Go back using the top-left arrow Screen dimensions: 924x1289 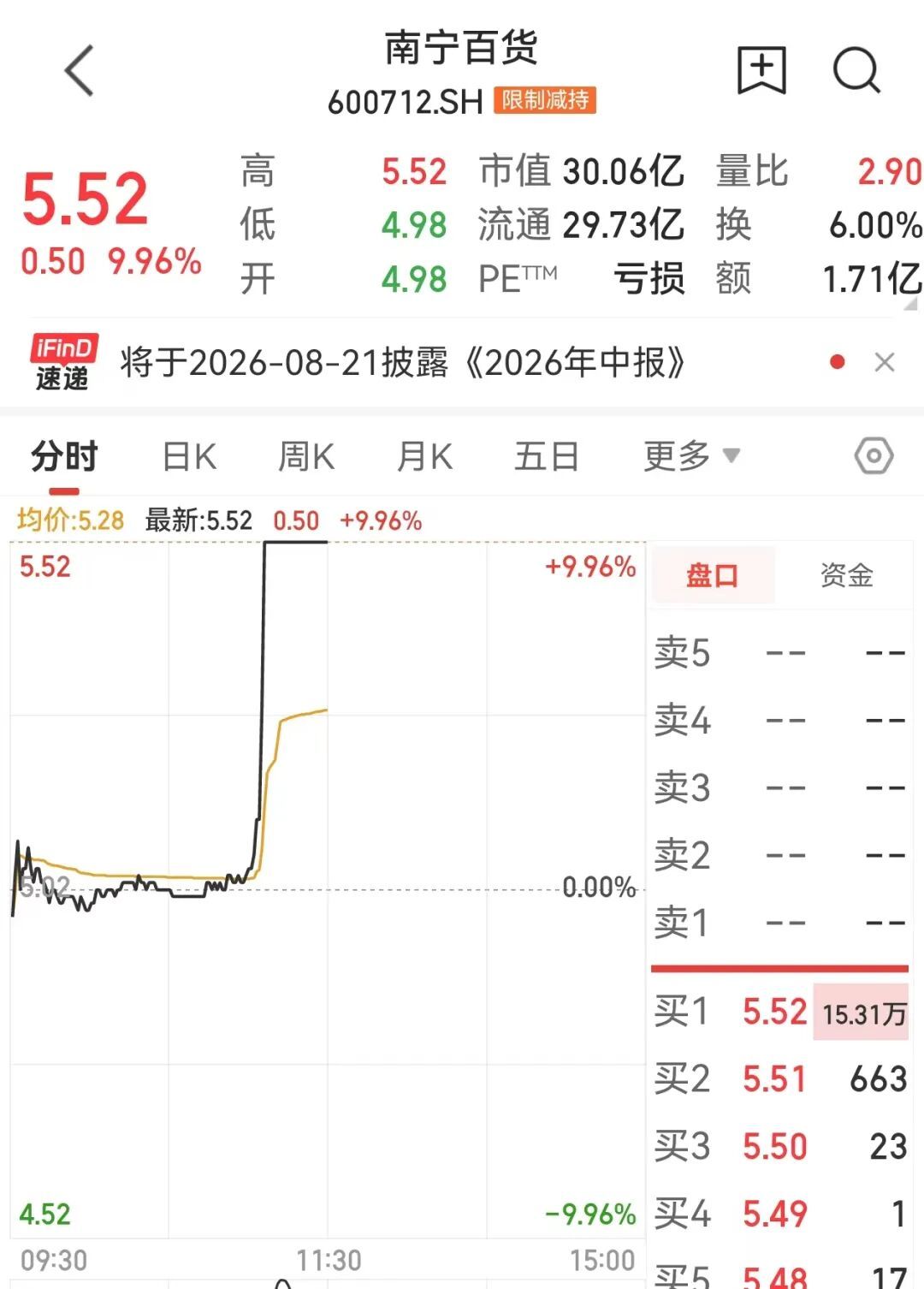[80, 70]
